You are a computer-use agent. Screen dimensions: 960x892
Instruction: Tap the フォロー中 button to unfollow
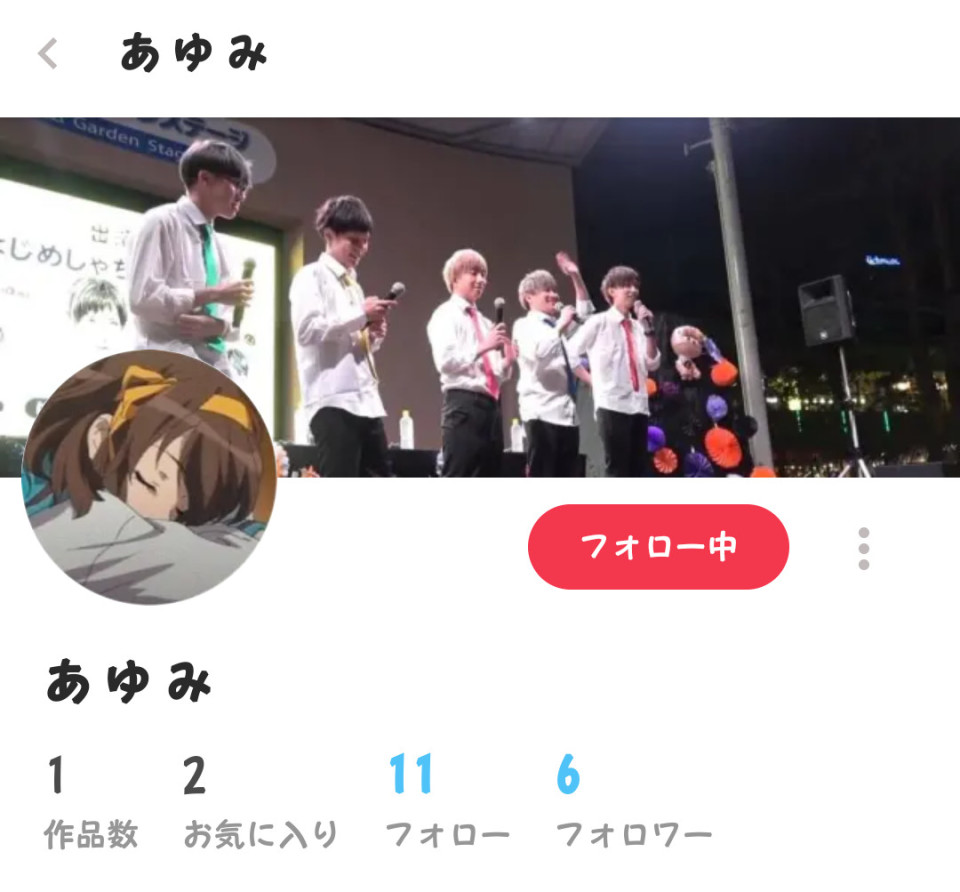pos(658,547)
